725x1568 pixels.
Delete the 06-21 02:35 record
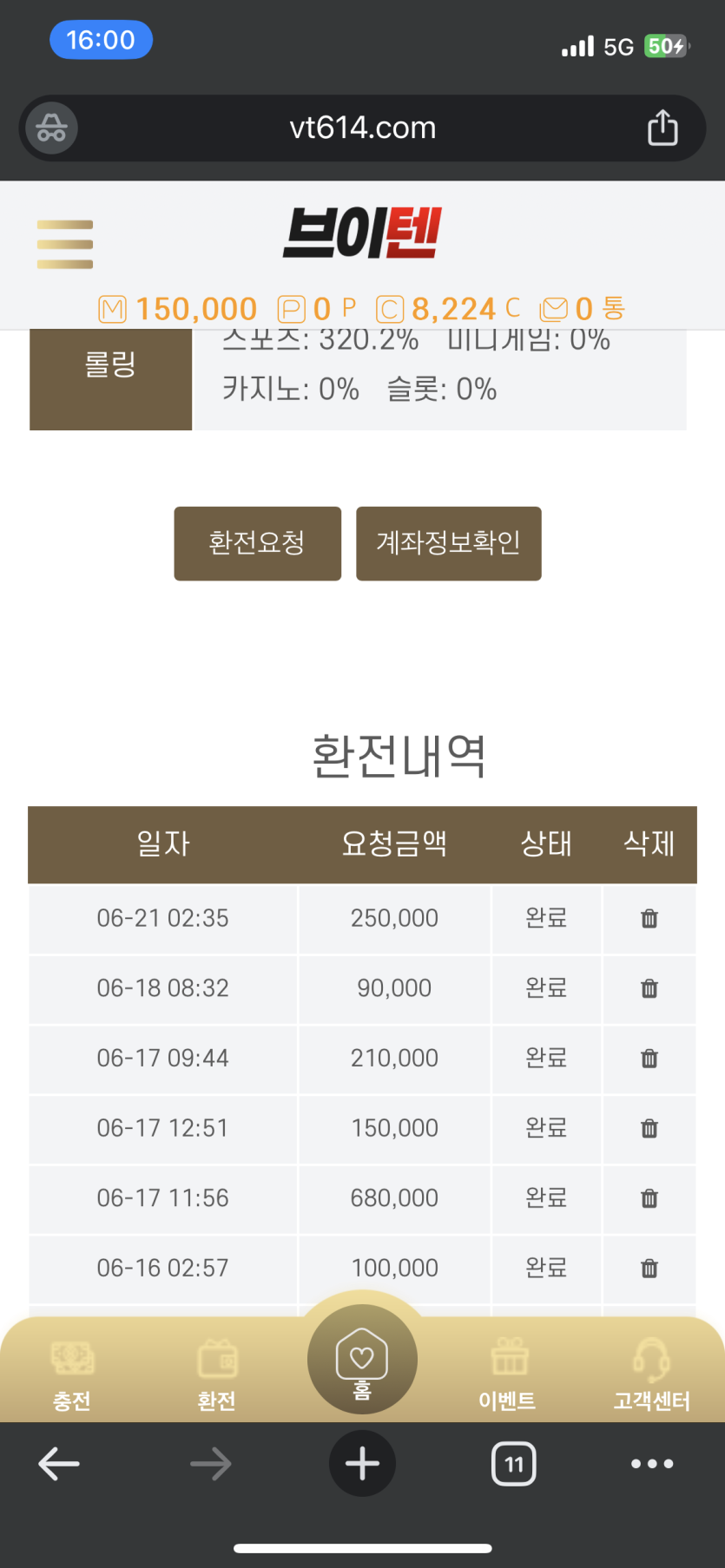coord(649,918)
